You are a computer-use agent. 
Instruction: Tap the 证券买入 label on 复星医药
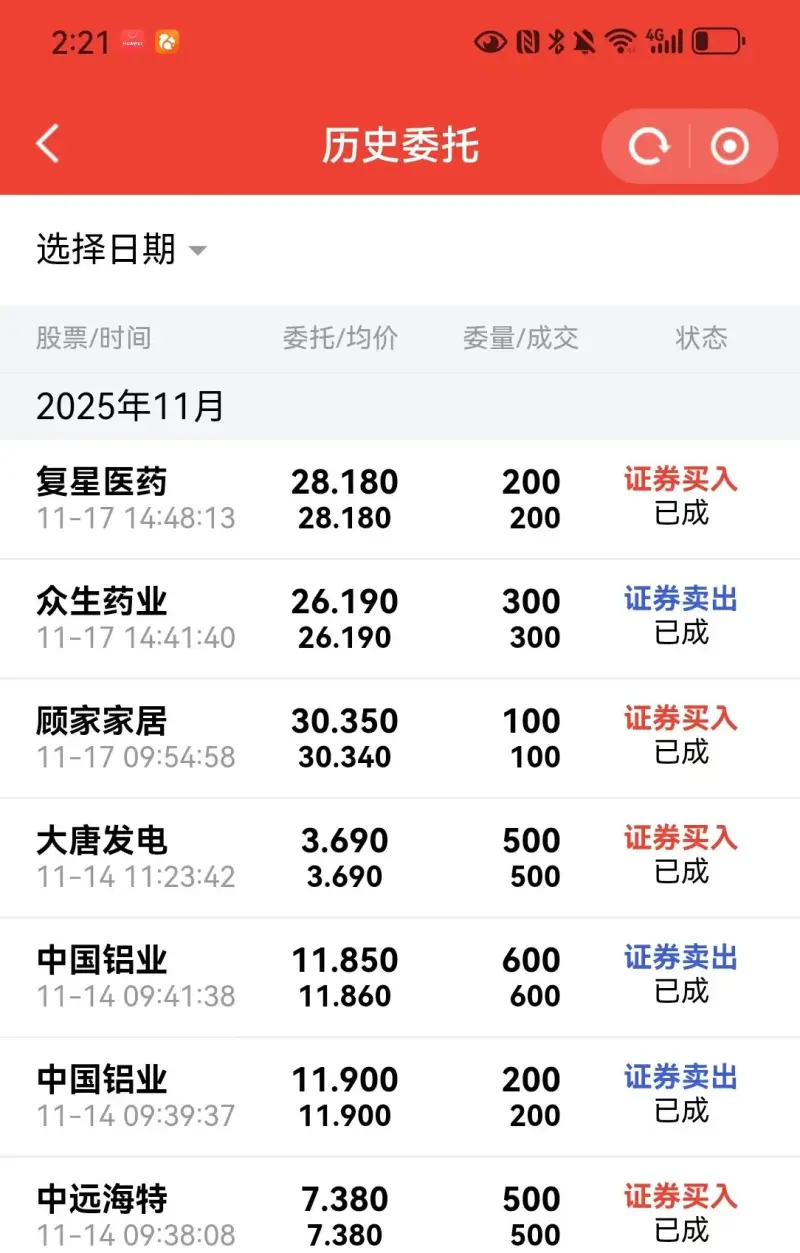point(680,481)
